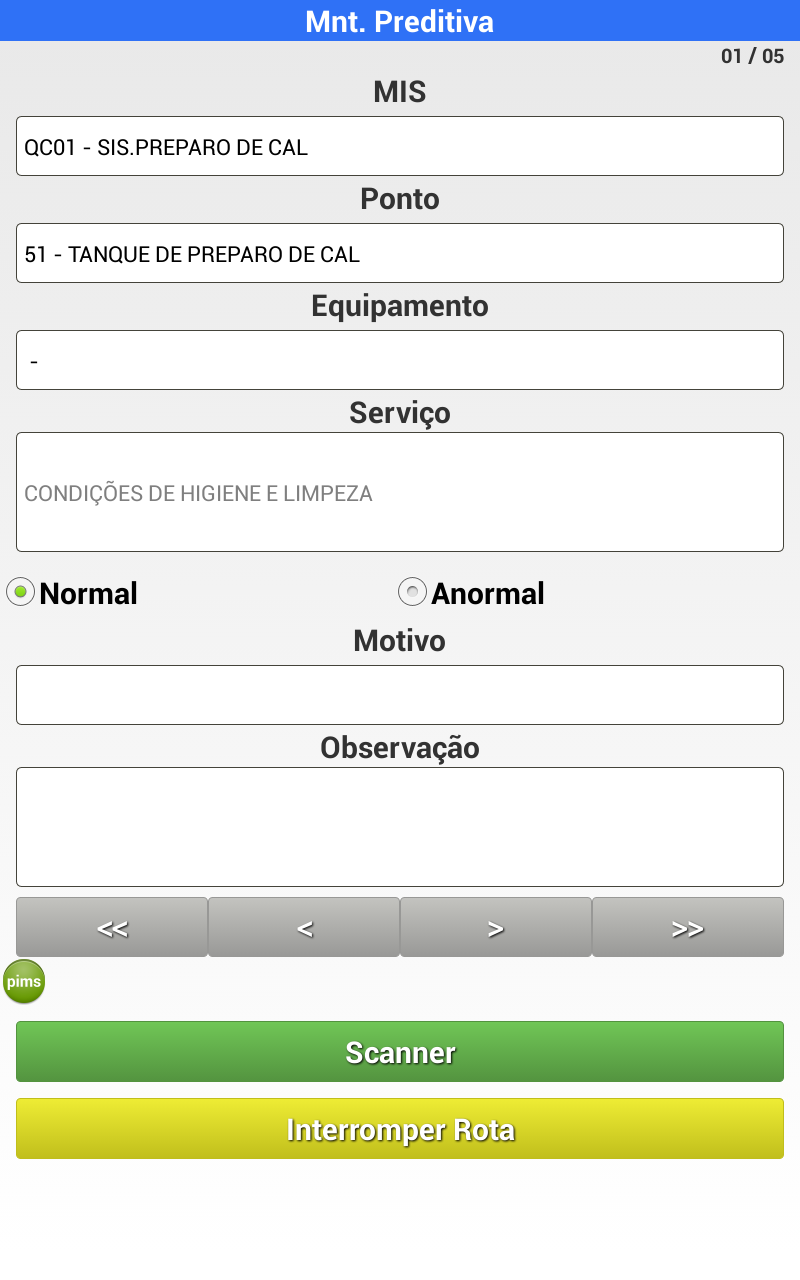The width and height of the screenshot is (800, 1280).
Task: Focus the Observação text box
Action: [x=400, y=827]
